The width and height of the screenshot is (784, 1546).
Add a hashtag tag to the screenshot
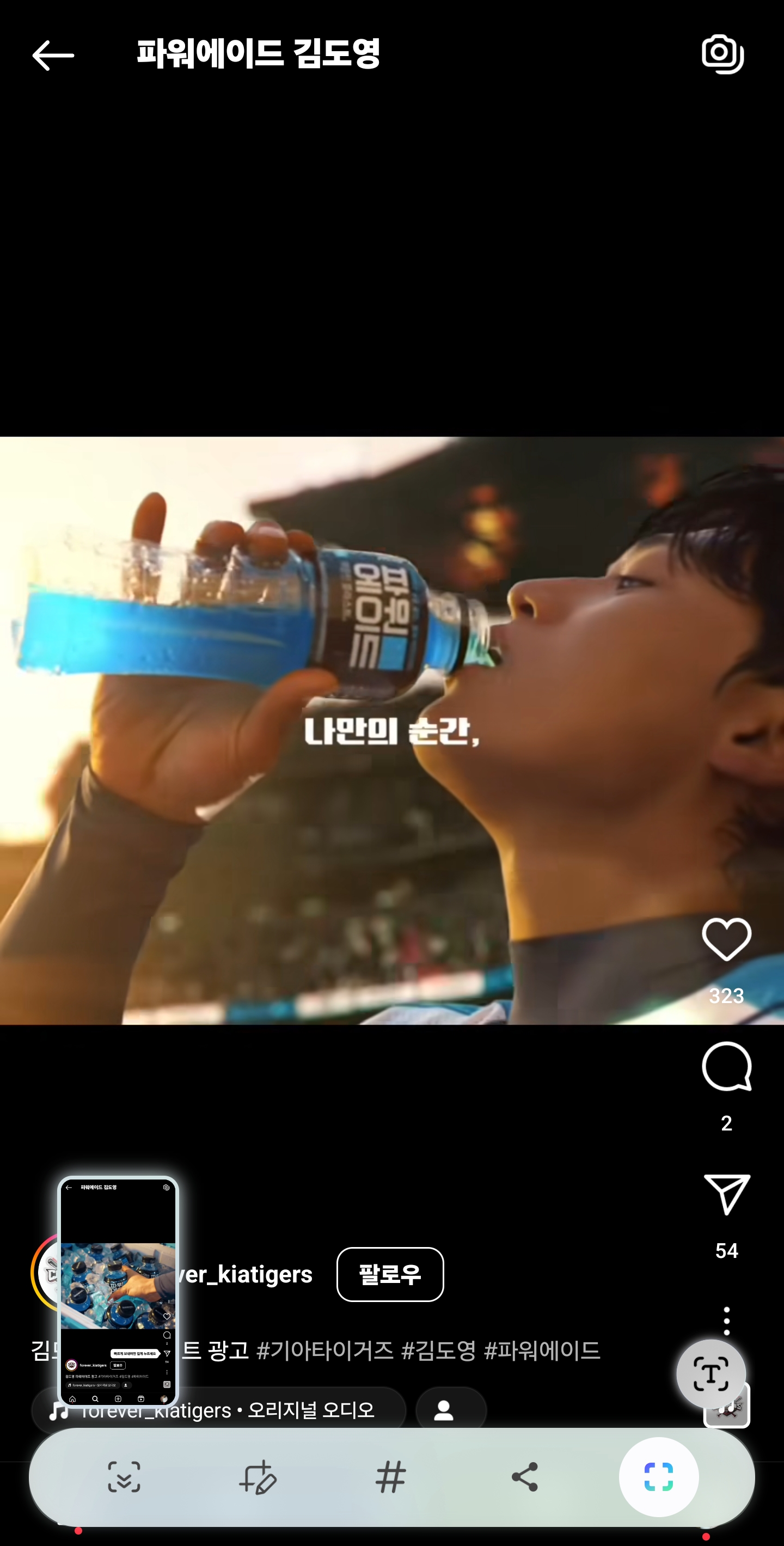pyautogui.click(x=390, y=1477)
